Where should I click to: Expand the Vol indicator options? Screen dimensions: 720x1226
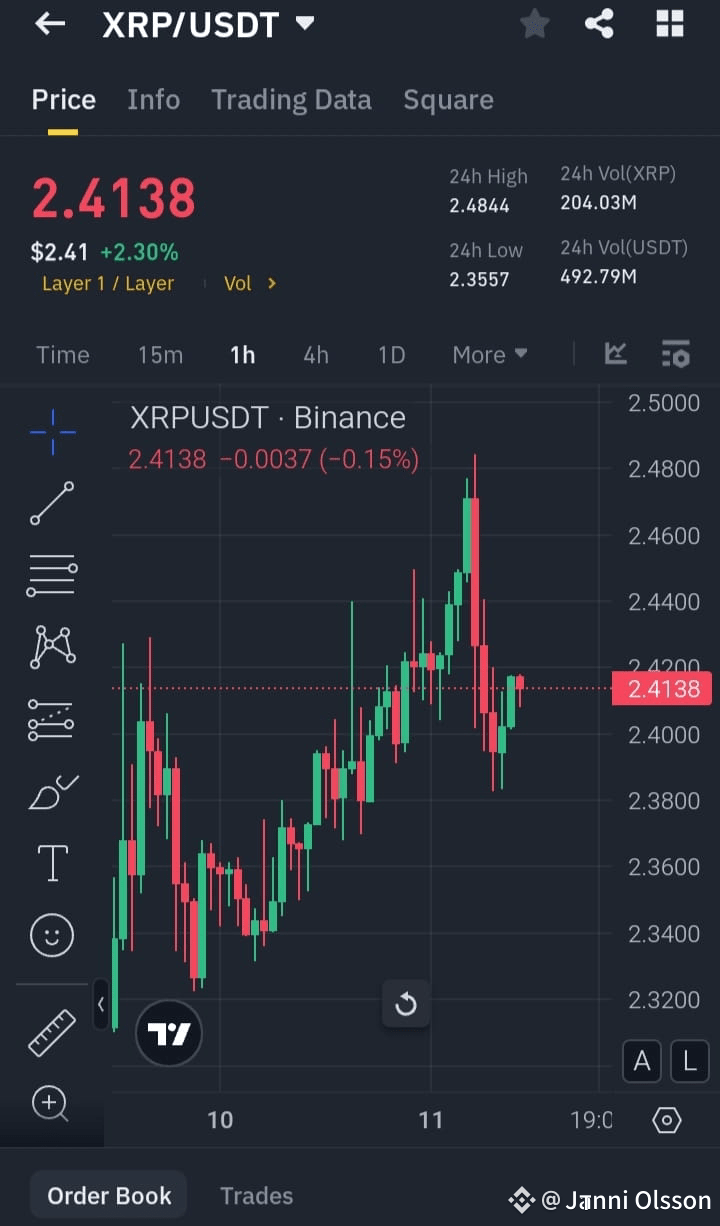(x=249, y=283)
